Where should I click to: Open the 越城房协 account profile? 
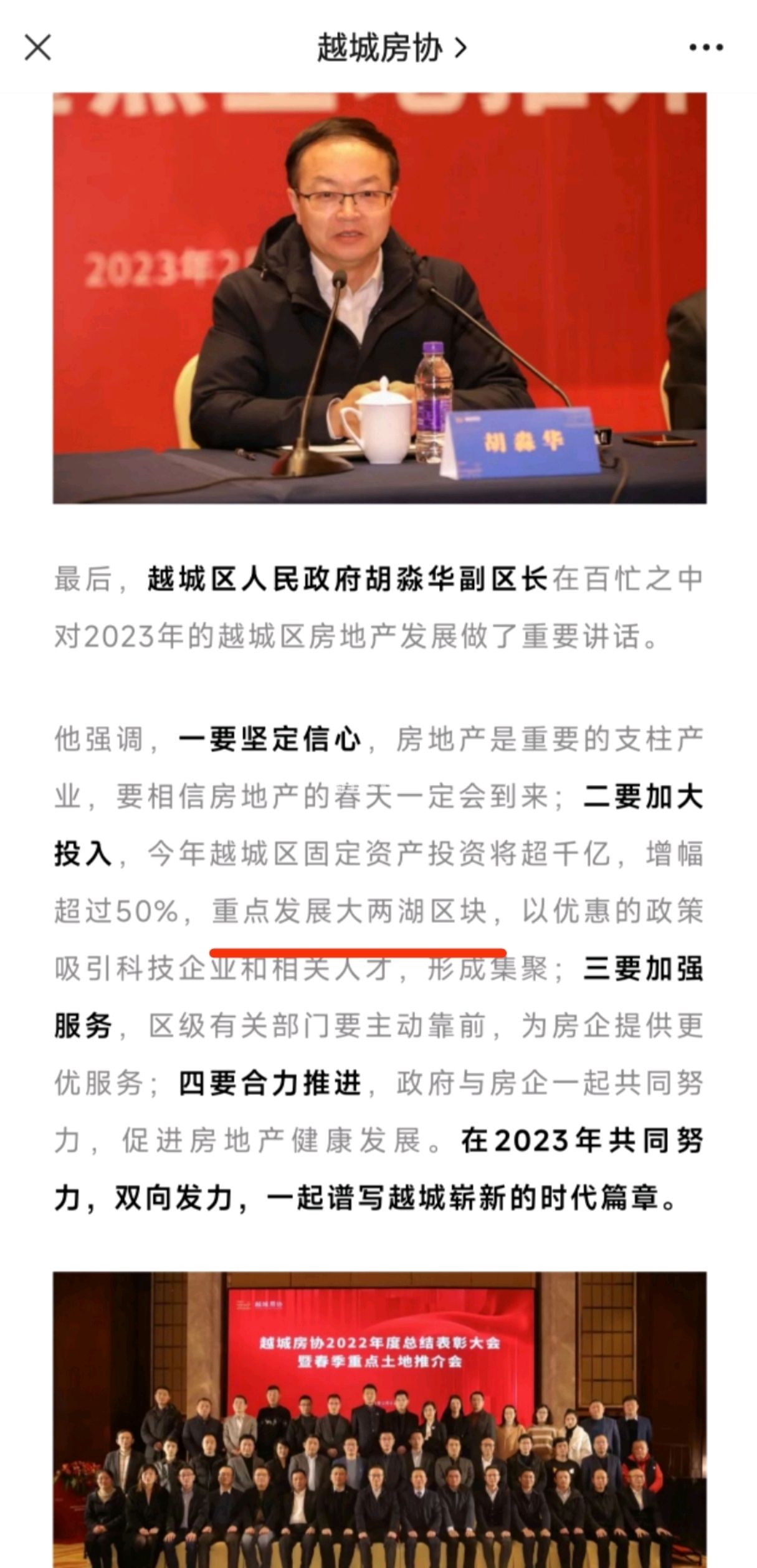[392, 47]
